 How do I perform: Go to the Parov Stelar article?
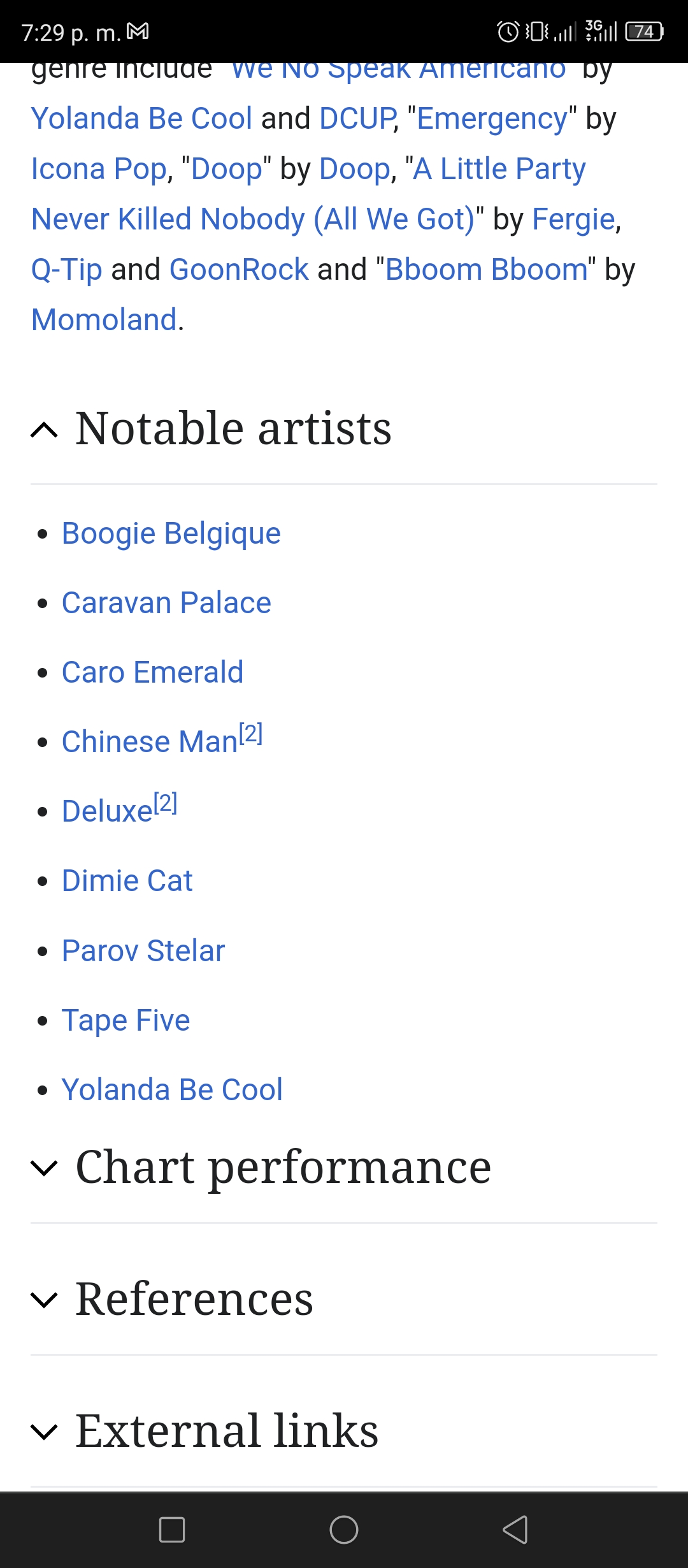143,951
